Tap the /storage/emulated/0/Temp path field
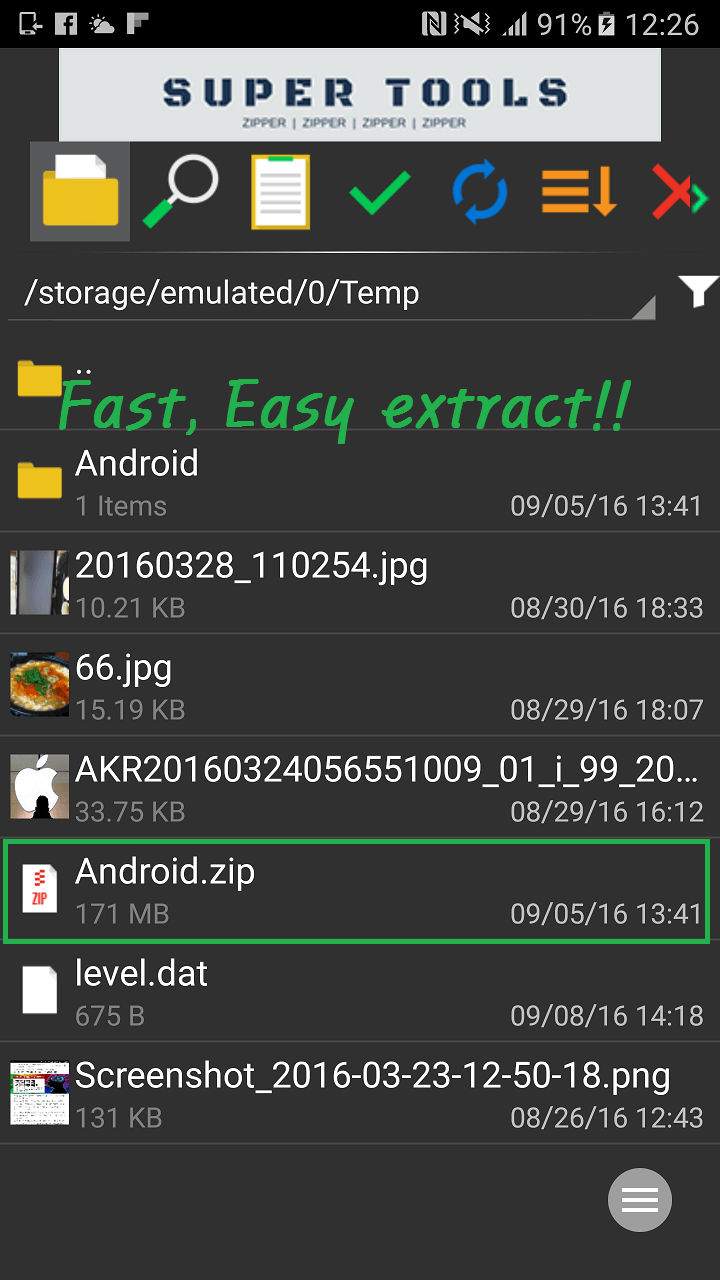Image resolution: width=720 pixels, height=1280 pixels. 300,291
